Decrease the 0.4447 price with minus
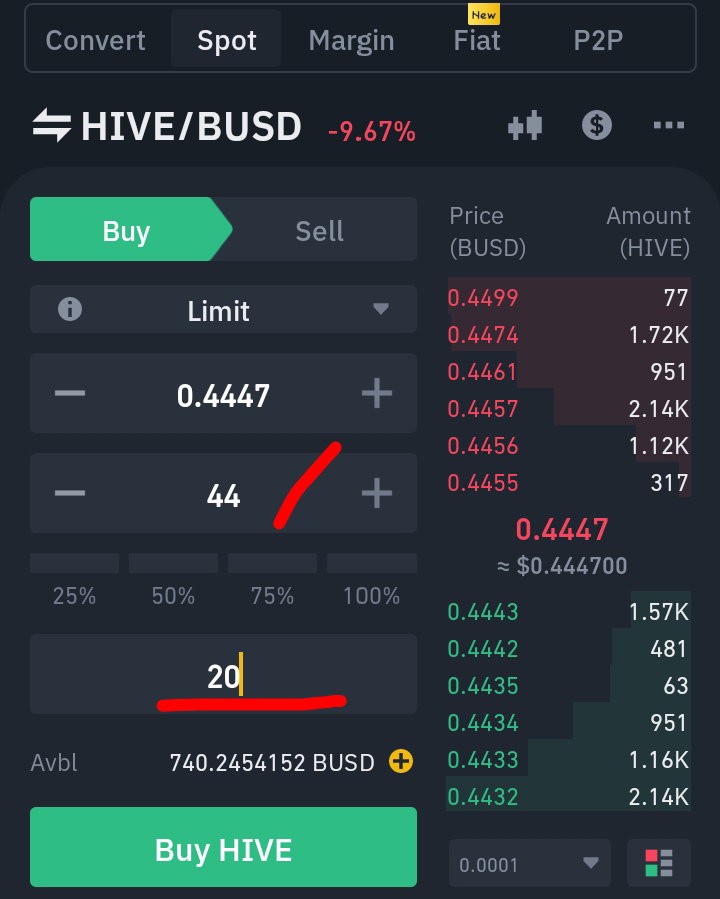This screenshot has width=720, height=899. (70, 393)
